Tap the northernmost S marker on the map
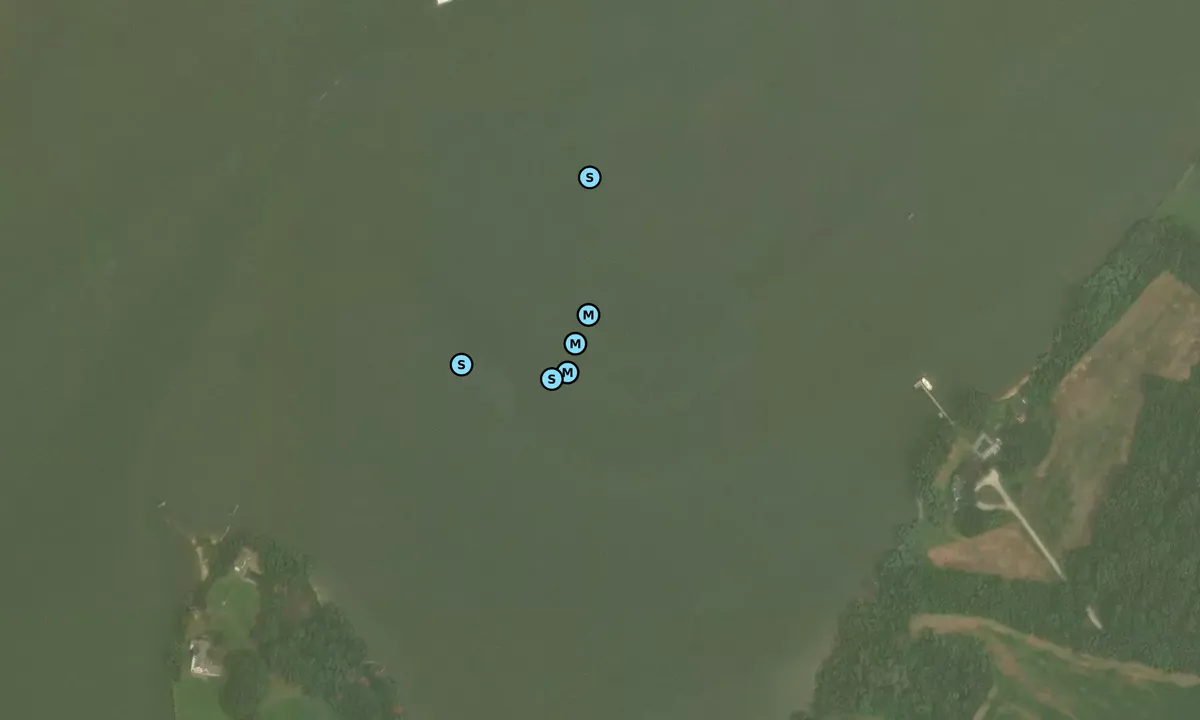Screen dimensions: 1200x720 click(x=590, y=178)
